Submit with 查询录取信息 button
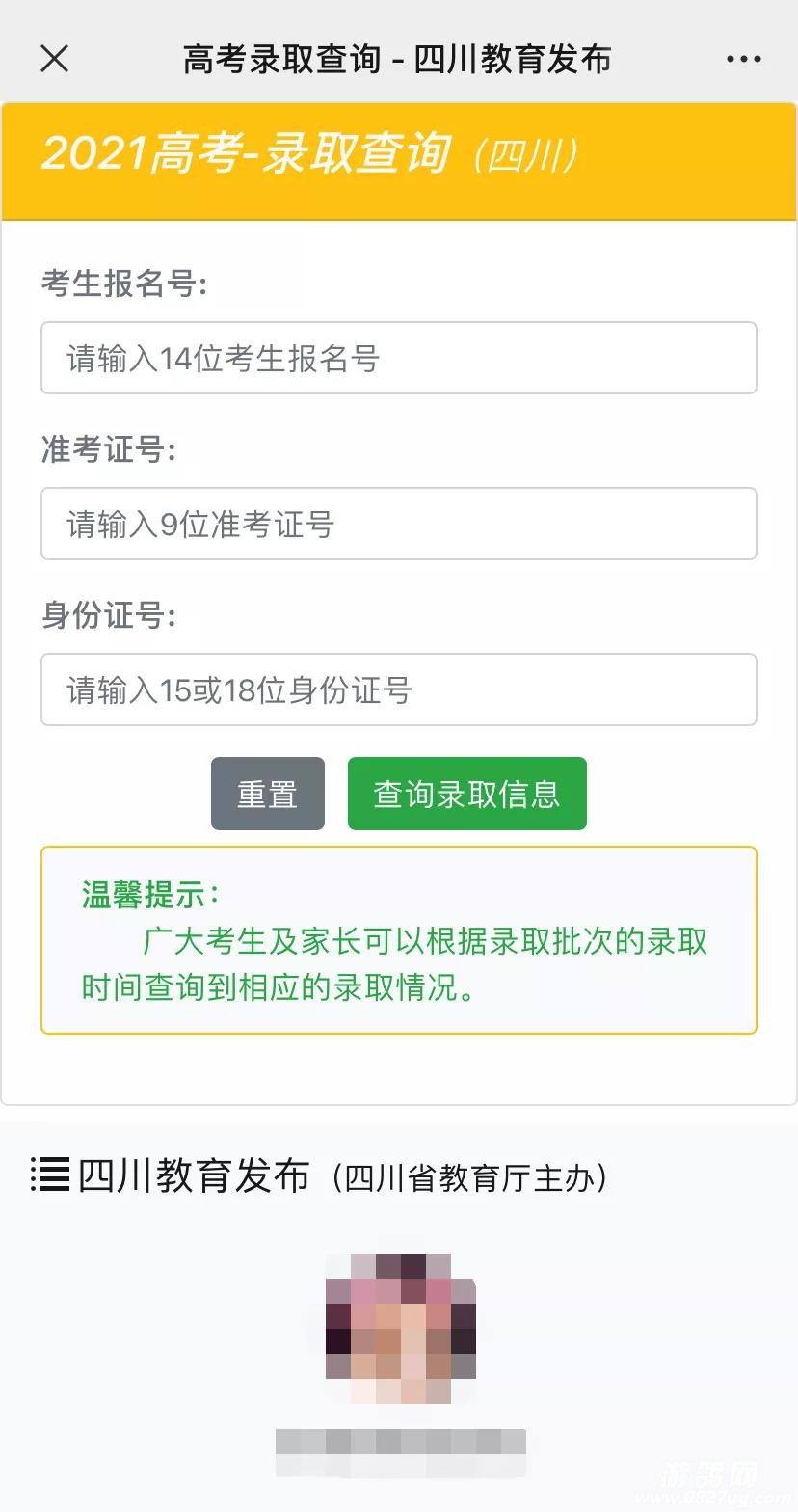This screenshot has height=1512, width=798. click(x=466, y=794)
